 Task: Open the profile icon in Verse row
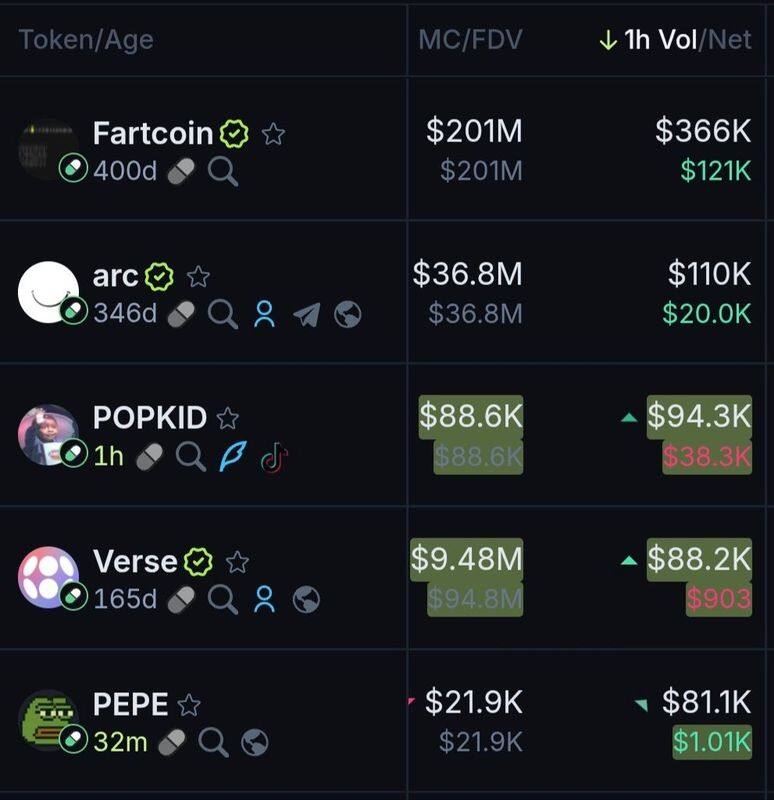[264, 599]
